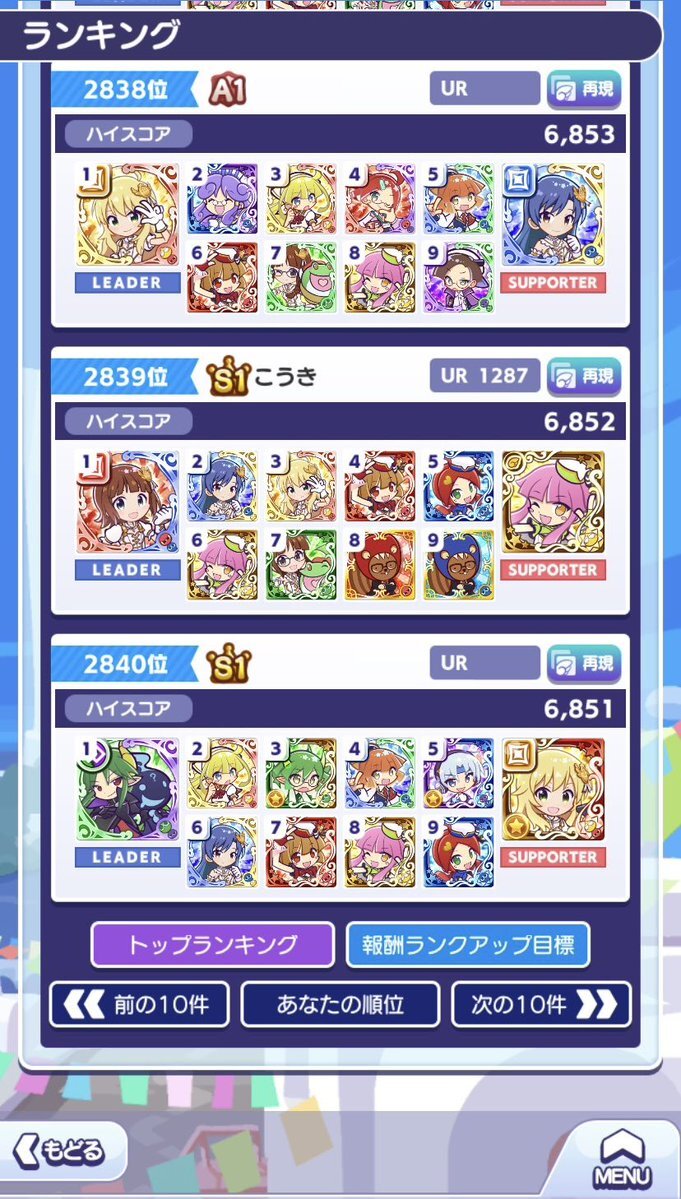Image resolution: width=681 pixels, height=1199 pixels.
Task: Open 報酬ランクアップ目標
Action: coord(468,944)
